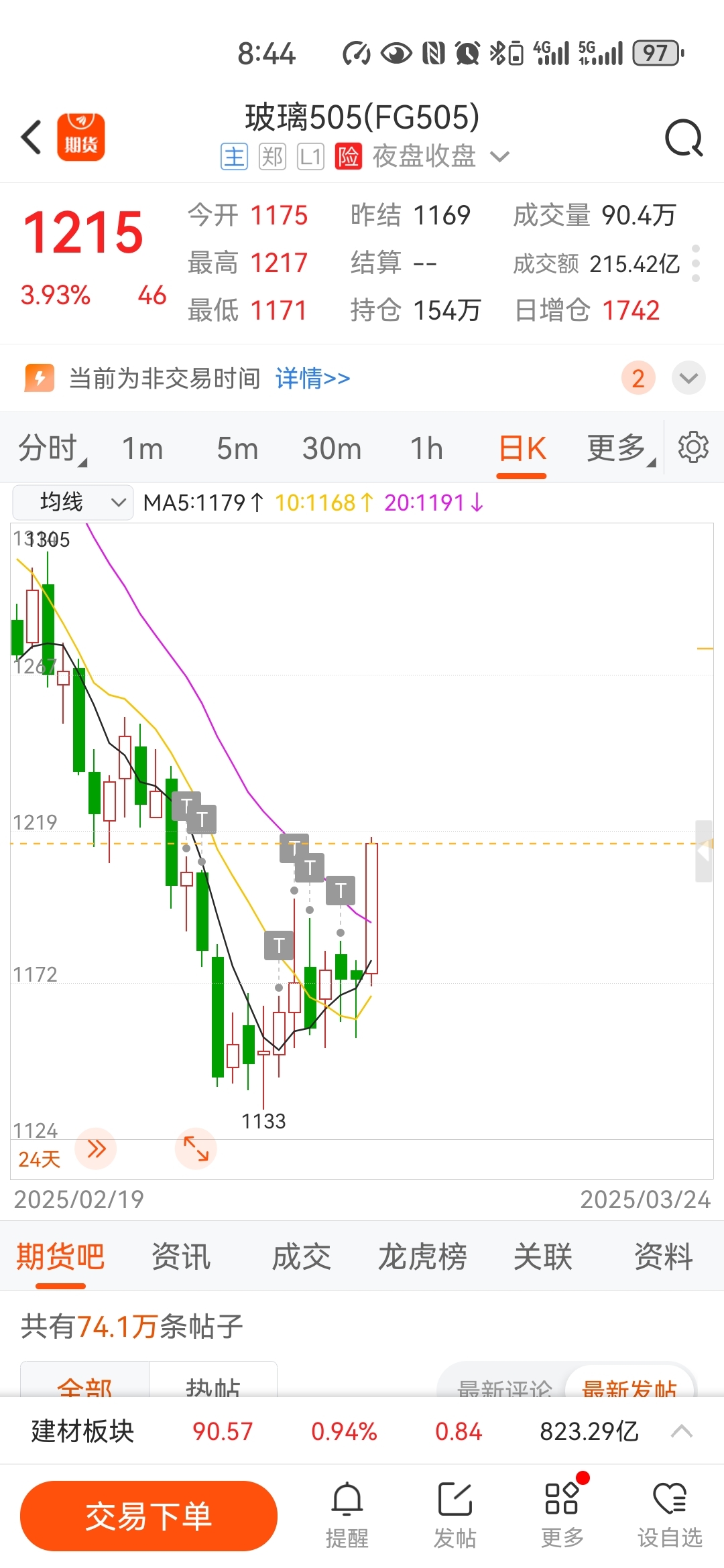Select the 1h chart interval
Viewport: 724px width, 1568px height.
point(426,448)
